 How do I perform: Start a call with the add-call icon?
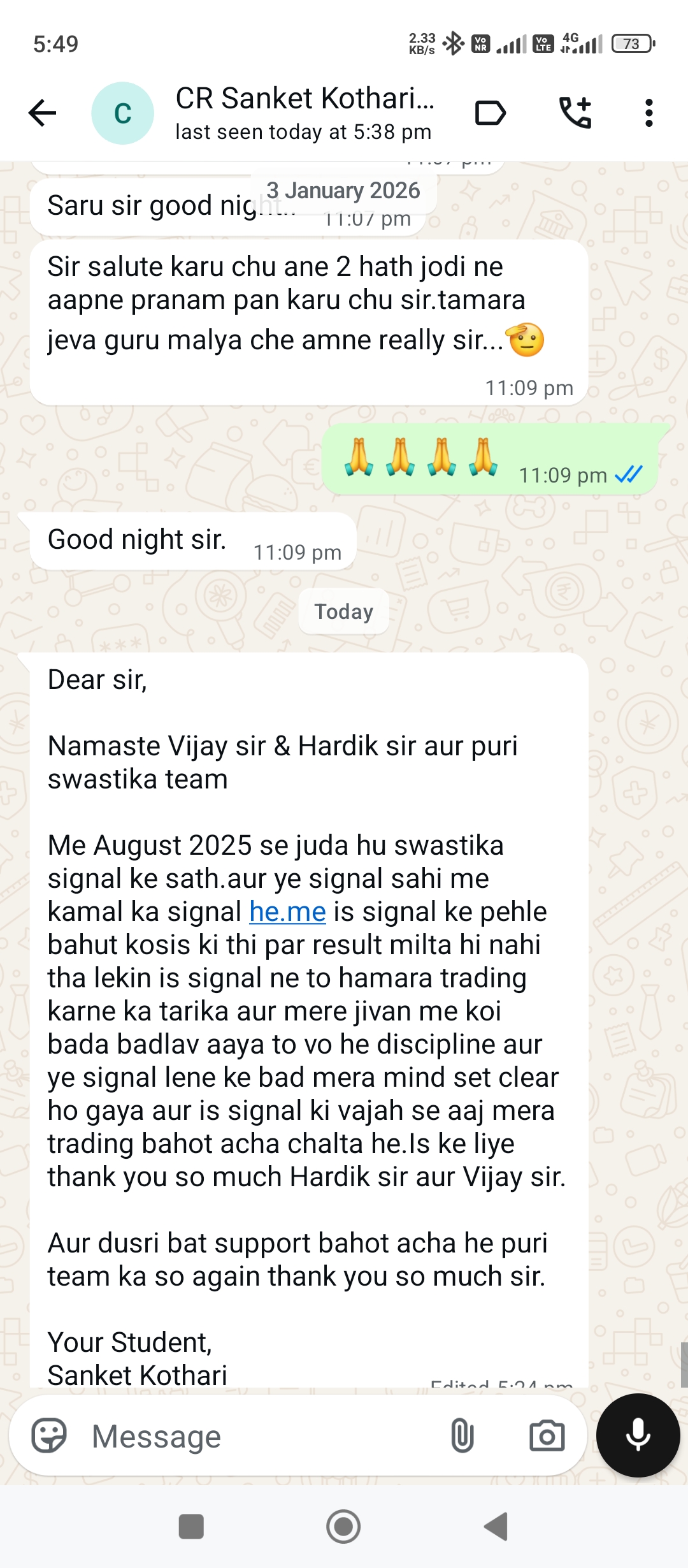coord(575,113)
